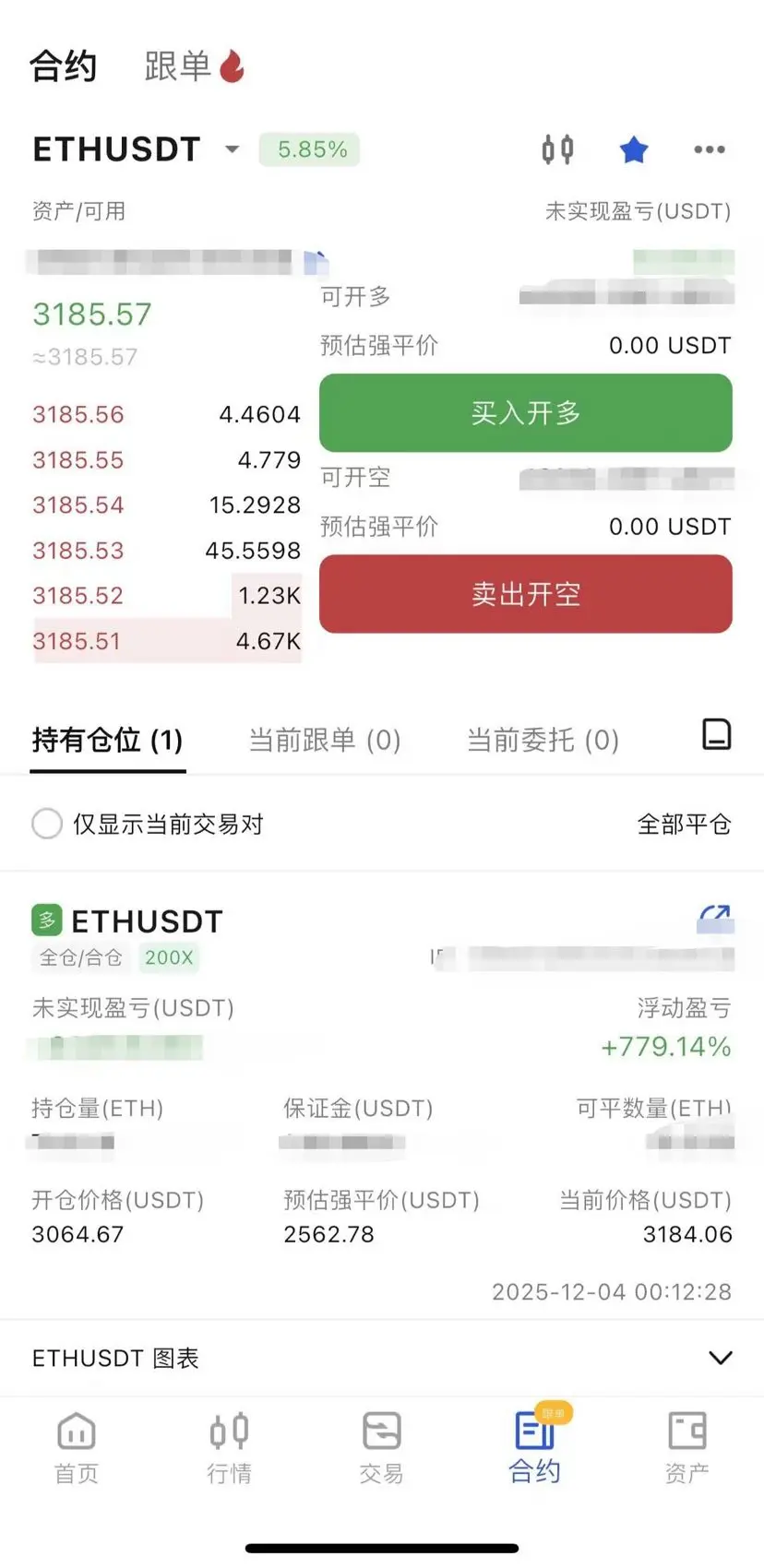Viewport: 764px width, 1568px height.
Task: Enable 仅显示当前交易对 filter
Action: pos(47,824)
